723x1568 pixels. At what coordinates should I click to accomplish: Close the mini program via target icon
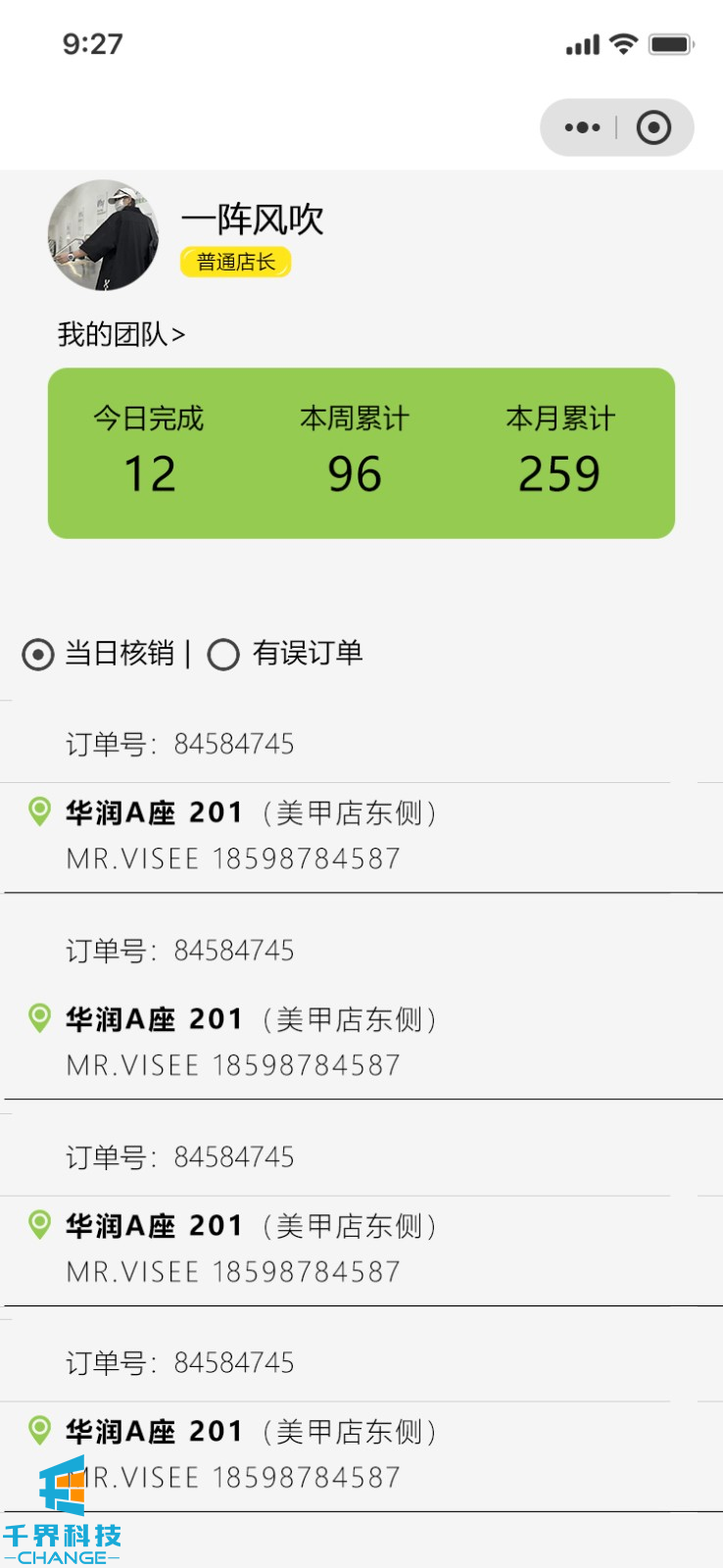pos(653,127)
